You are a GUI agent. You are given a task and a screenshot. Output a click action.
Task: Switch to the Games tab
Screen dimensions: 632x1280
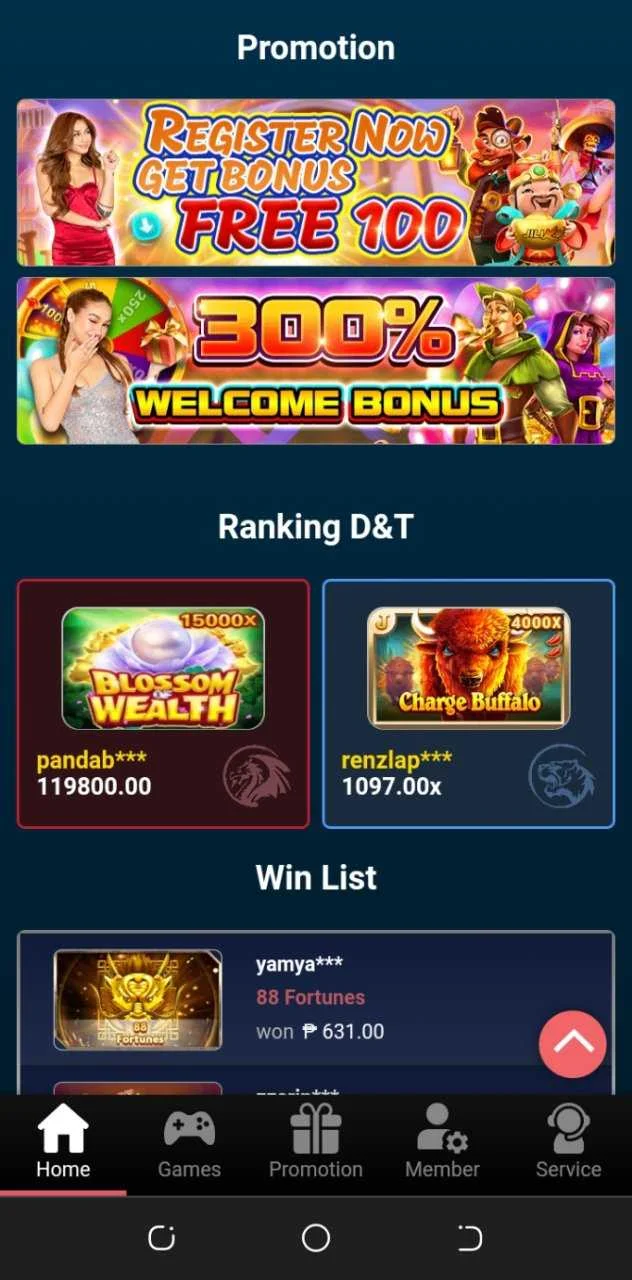(190, 1144)
